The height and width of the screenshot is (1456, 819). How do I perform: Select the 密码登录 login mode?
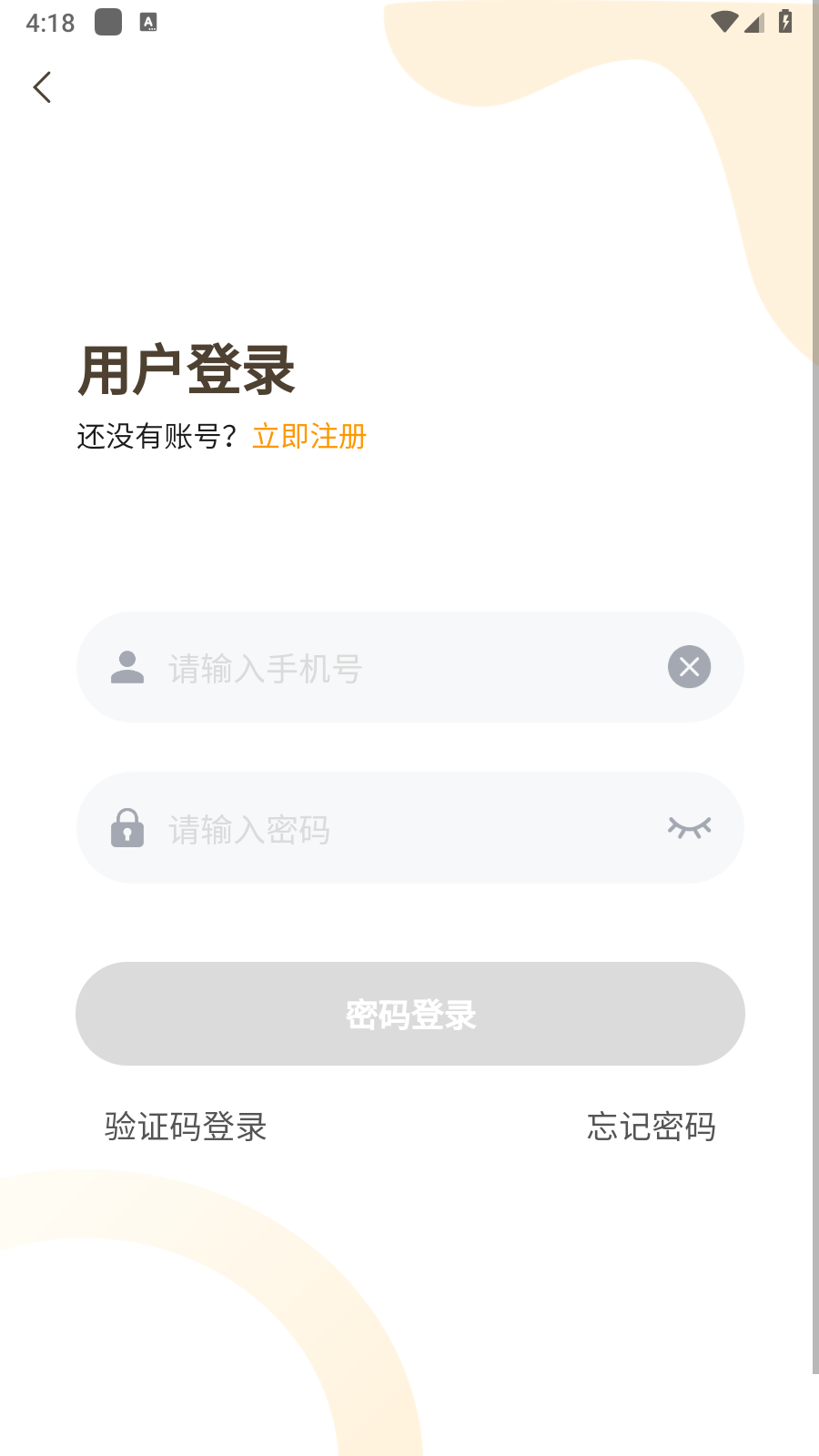pyautogui.click(x=409, y=1014)
